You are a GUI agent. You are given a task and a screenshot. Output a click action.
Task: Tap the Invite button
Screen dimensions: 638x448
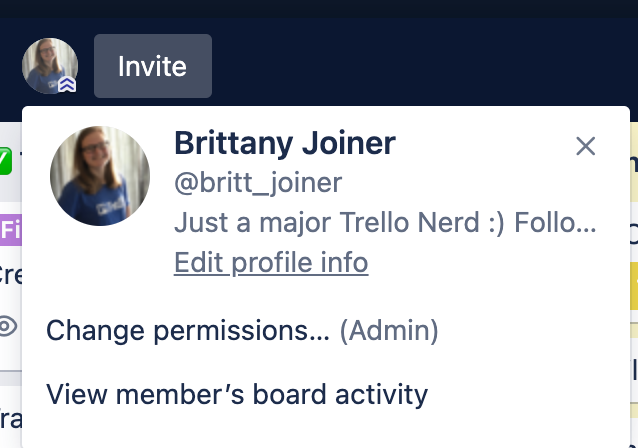coord(152,66)
